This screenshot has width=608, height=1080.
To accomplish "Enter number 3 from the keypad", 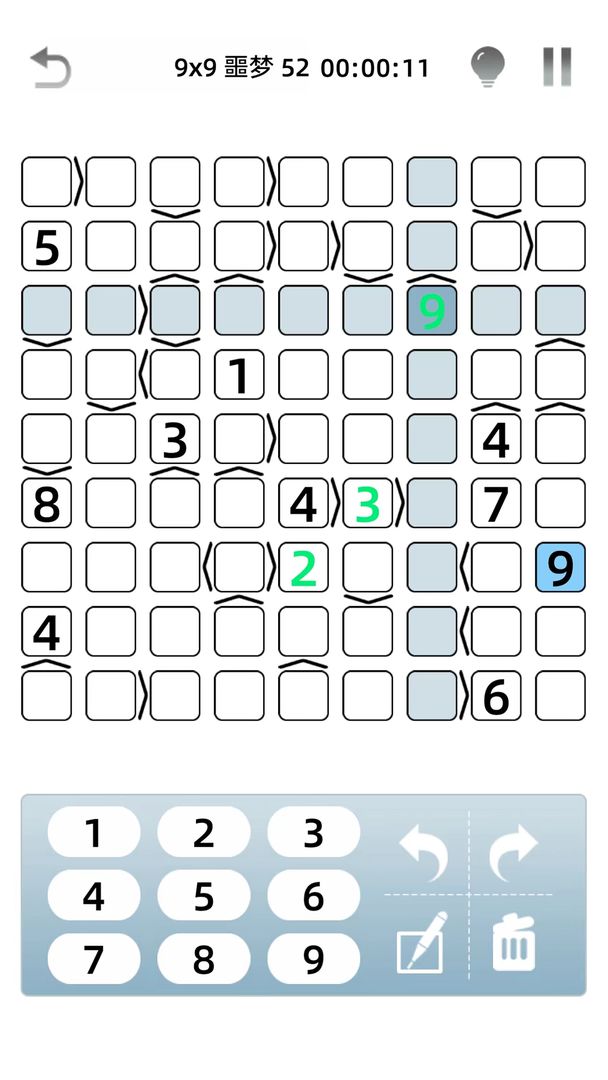I will [313, 832].
